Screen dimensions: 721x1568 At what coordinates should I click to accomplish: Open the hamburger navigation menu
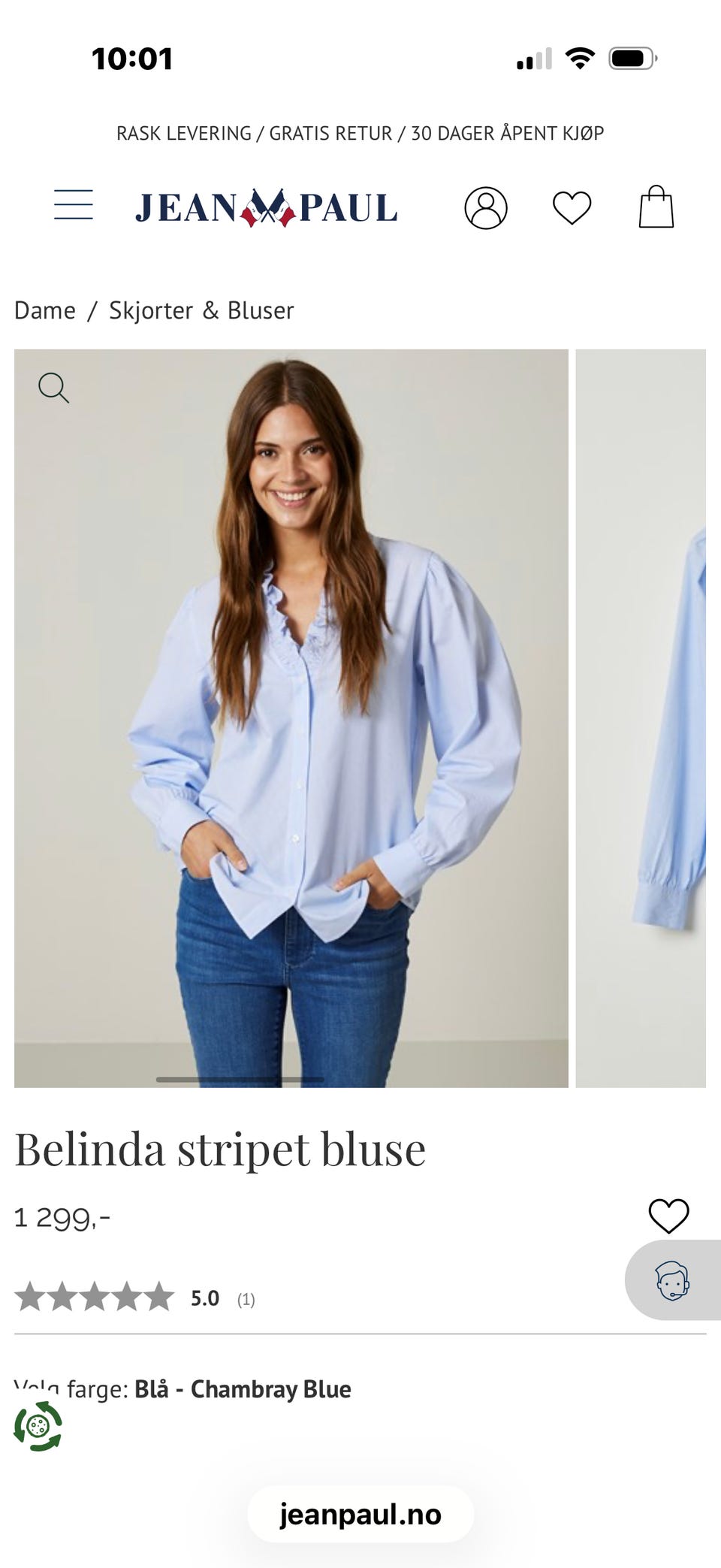pyautogui.click(x=74, y=205)
